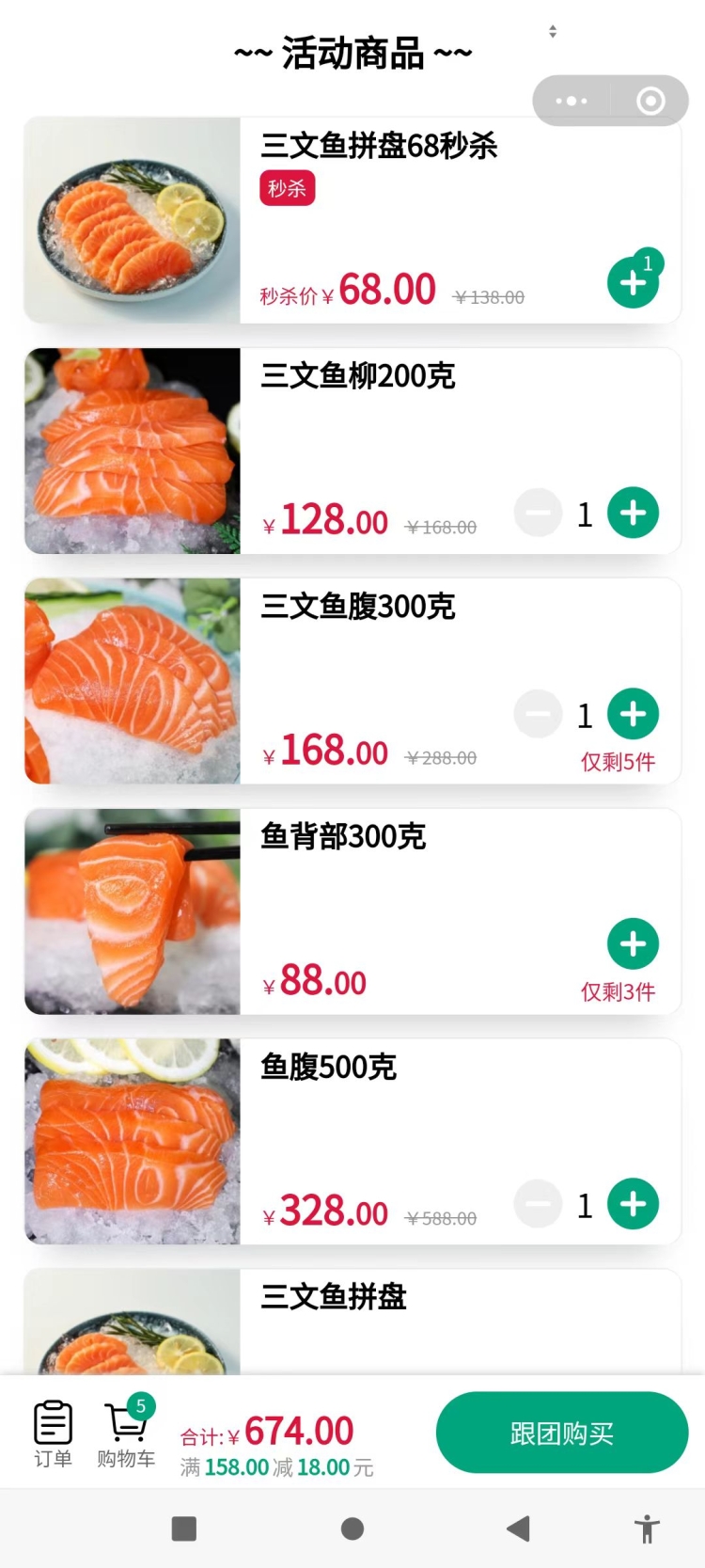View 鱼背部300克 product image

point(133,911)
